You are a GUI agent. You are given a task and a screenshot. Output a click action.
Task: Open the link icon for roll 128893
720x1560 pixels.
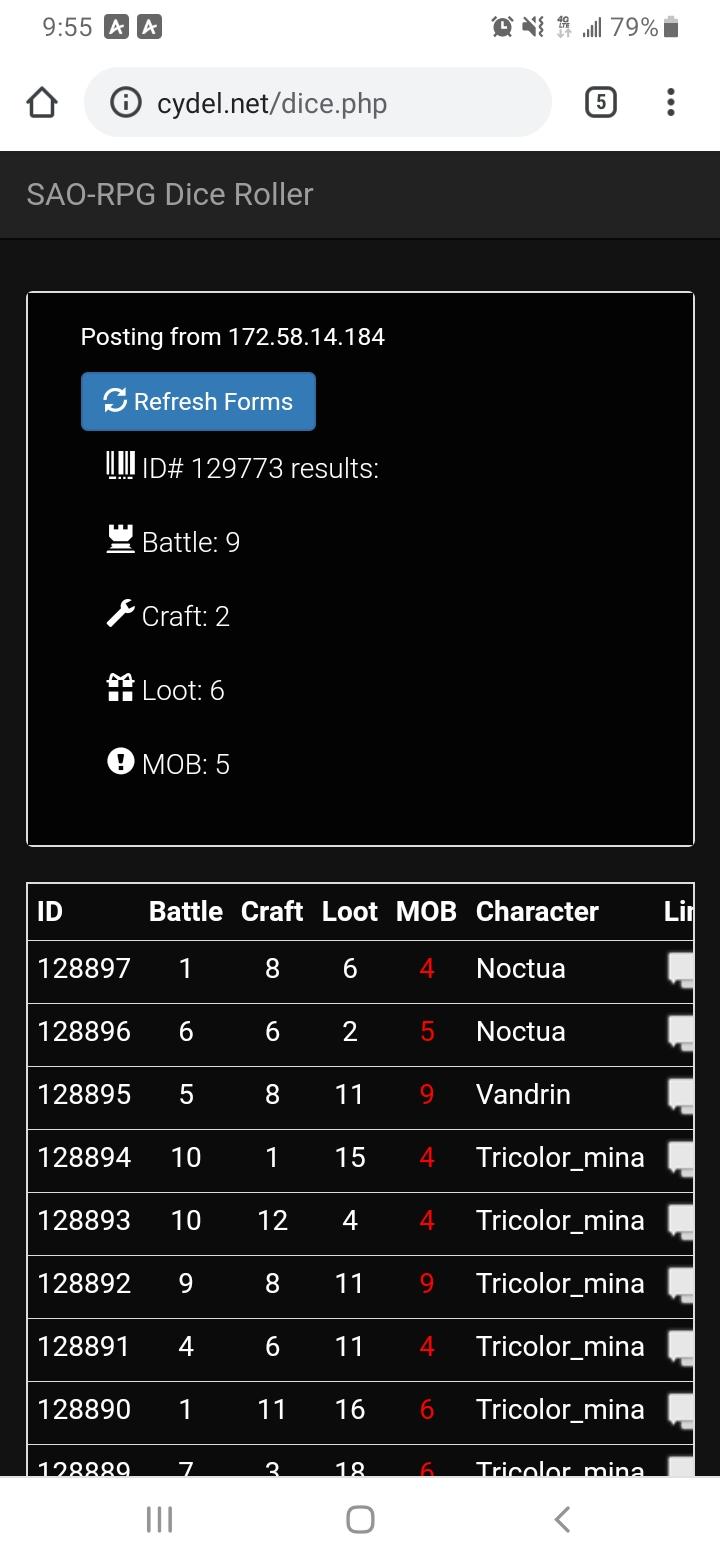click(681, 1221)
